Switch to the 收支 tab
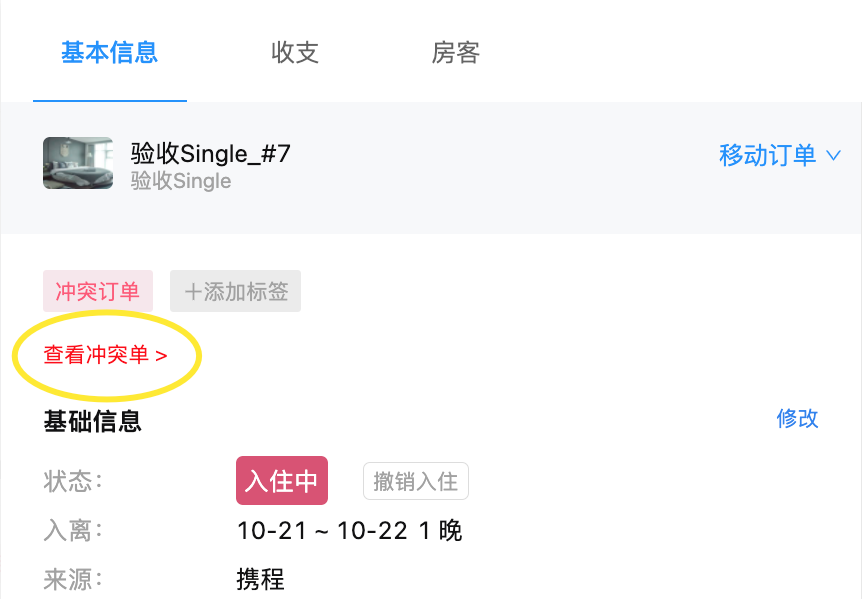This screenshot has width=862, height=599. pos(295,53)
